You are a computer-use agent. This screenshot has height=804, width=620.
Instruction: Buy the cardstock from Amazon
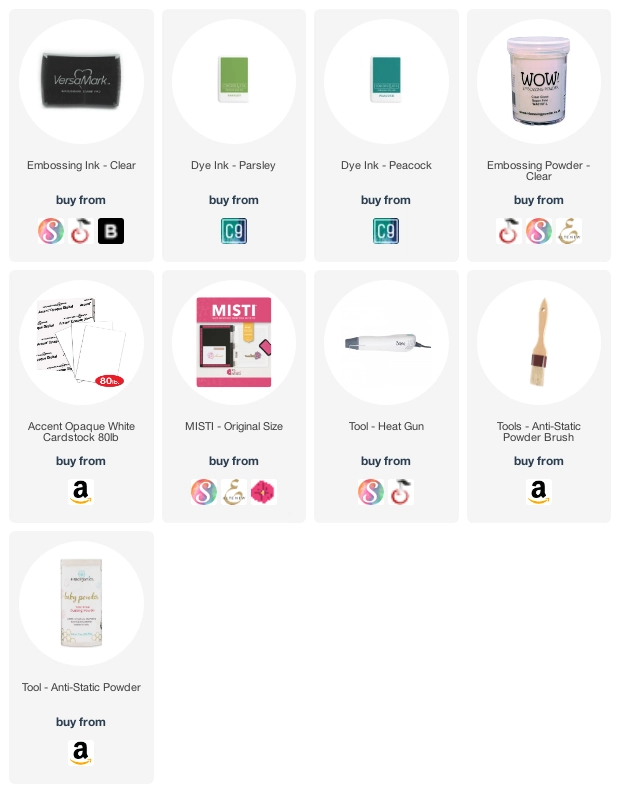pos(81,492)
